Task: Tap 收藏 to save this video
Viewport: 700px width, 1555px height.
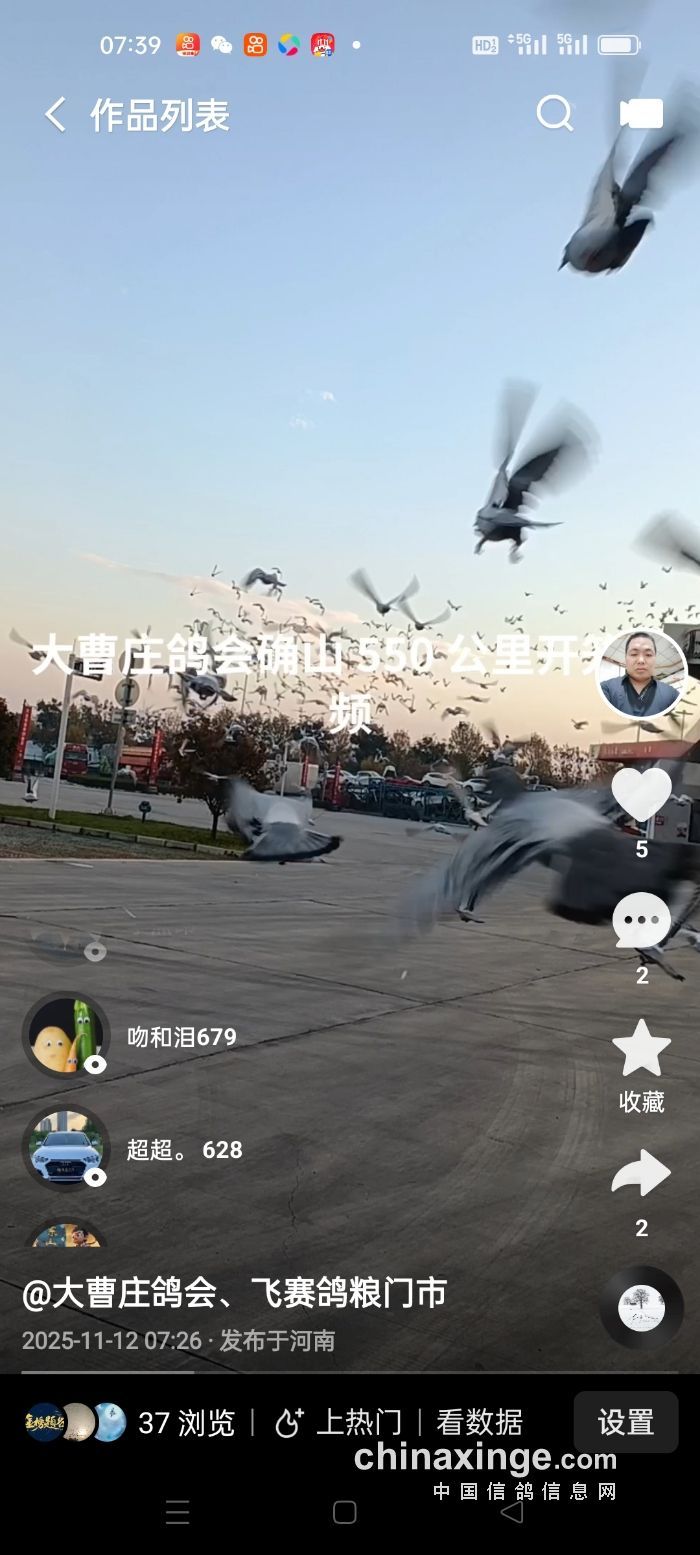Action: (641, 1050)
